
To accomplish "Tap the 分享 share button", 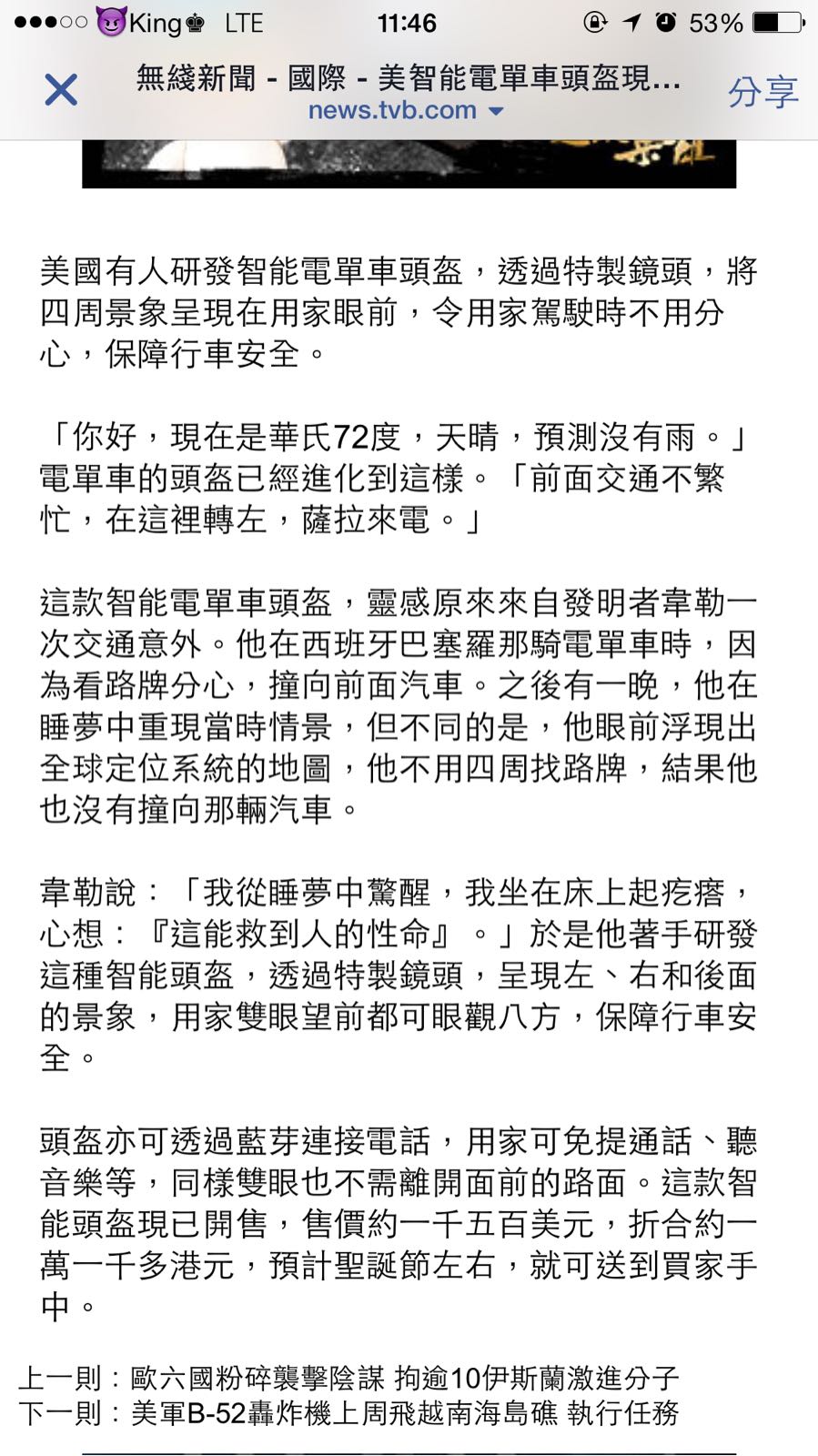I will [762, 92].
